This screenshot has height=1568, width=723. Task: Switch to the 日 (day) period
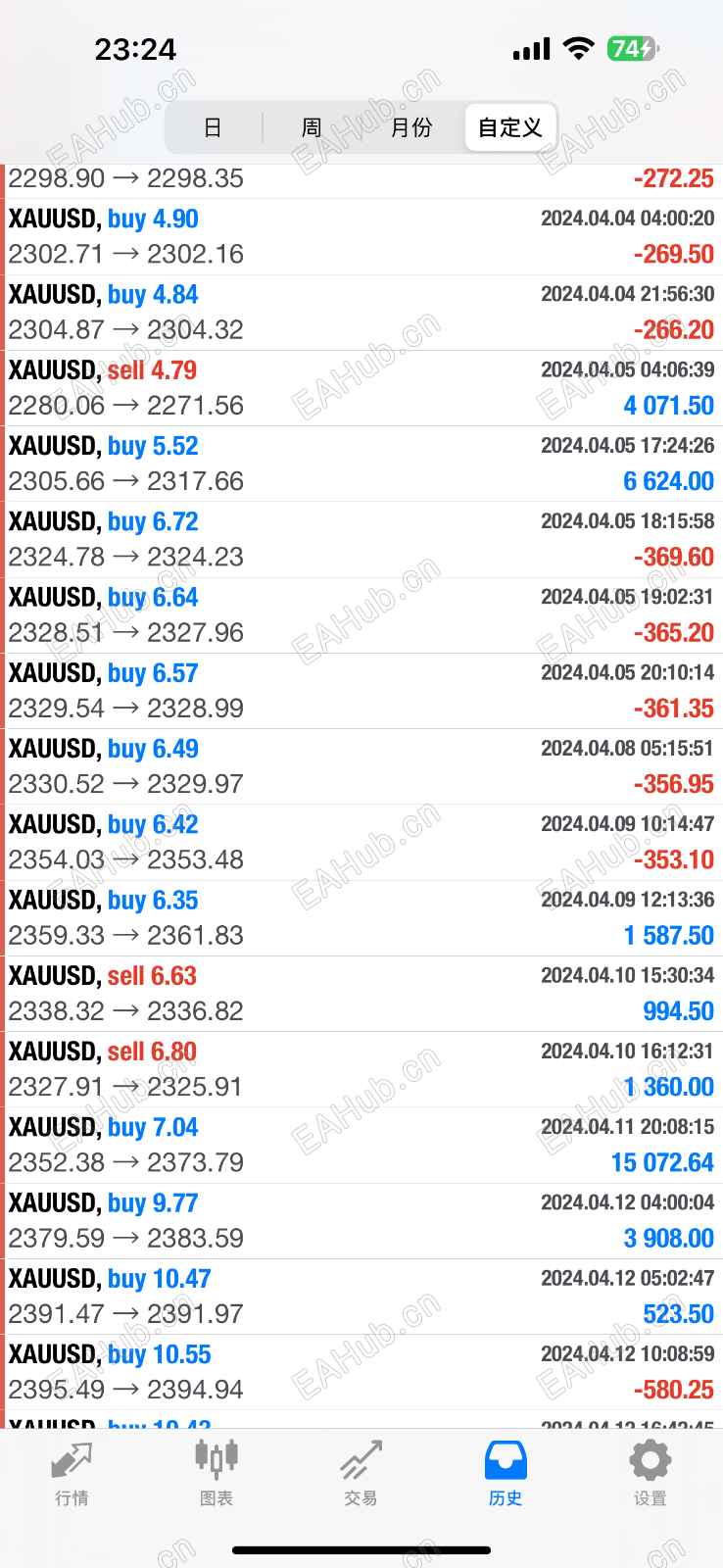[213, 127]
